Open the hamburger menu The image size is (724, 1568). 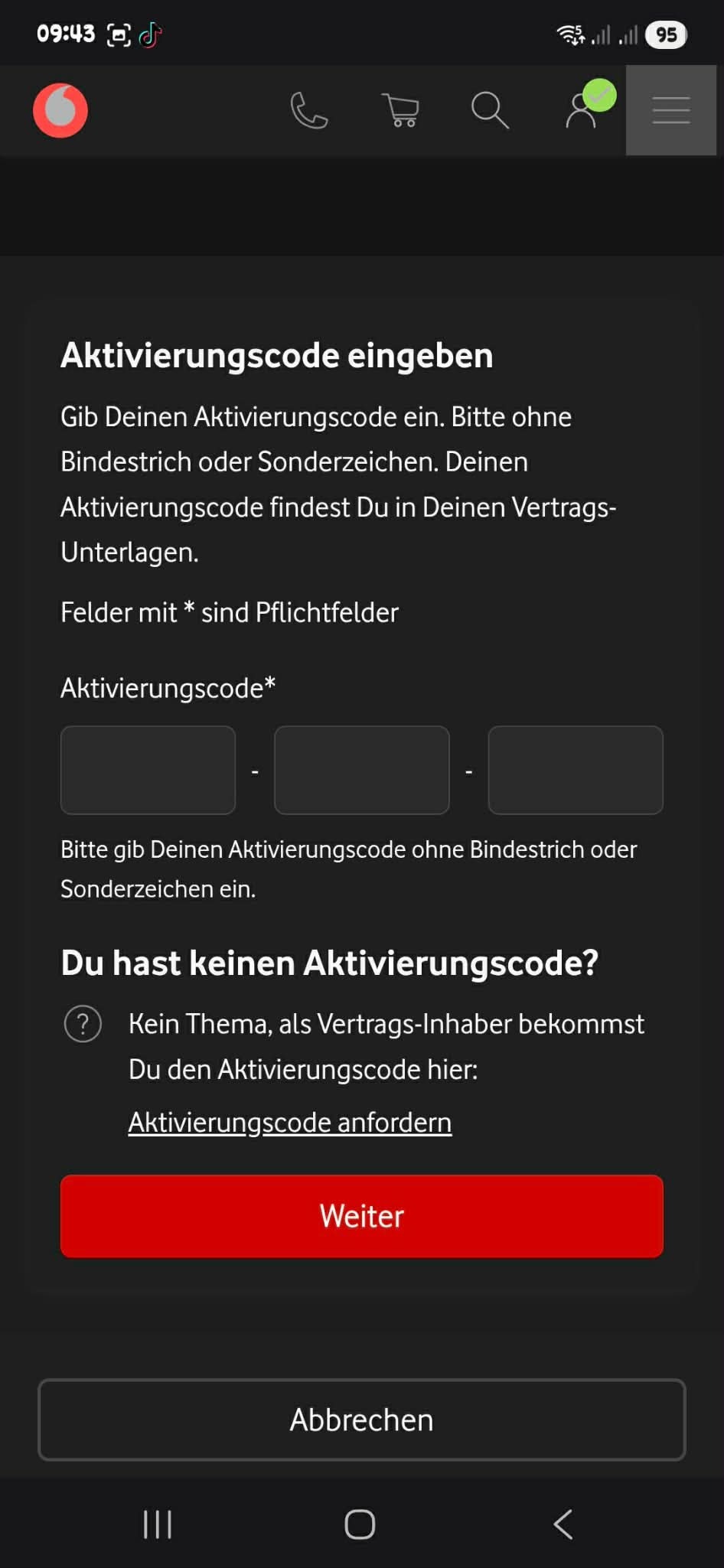[671, 110]
